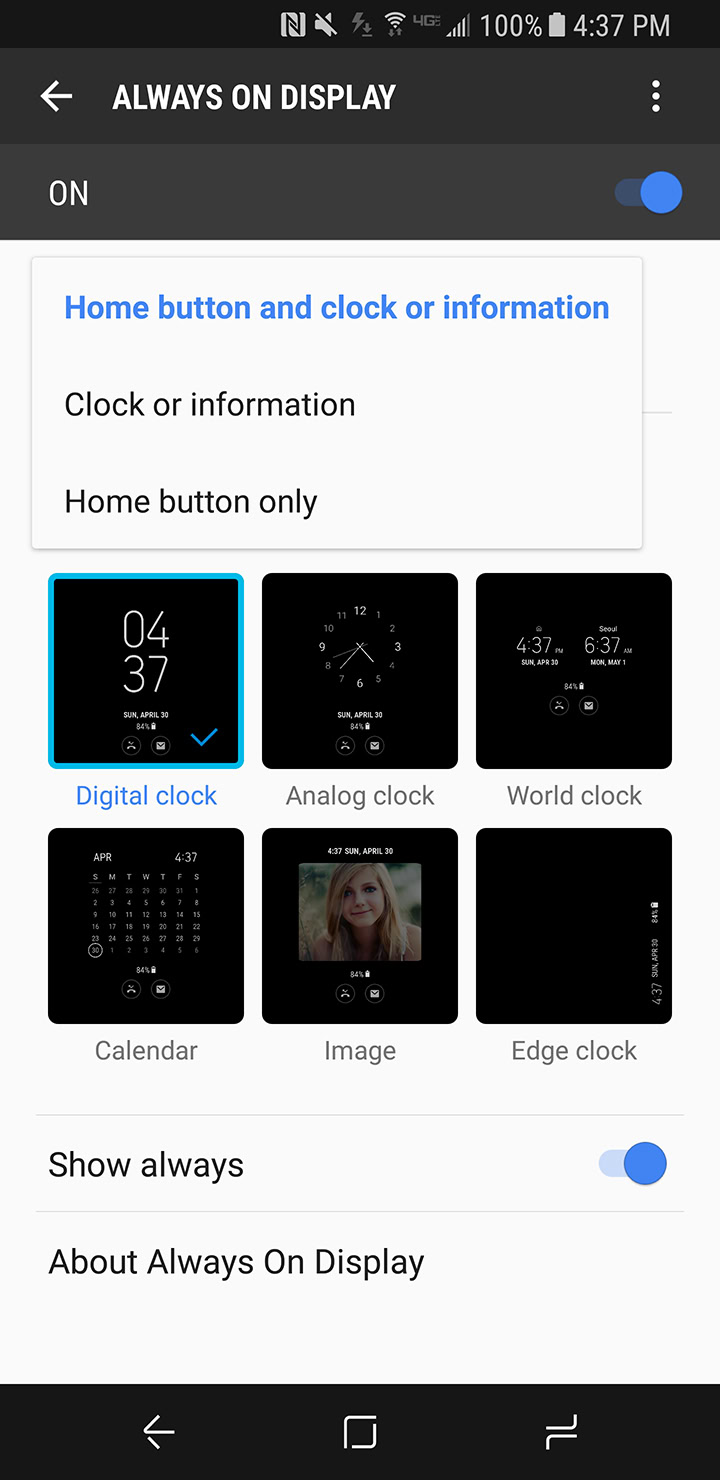
Task: Select the Digital clock style
Action: pos(146,671)
